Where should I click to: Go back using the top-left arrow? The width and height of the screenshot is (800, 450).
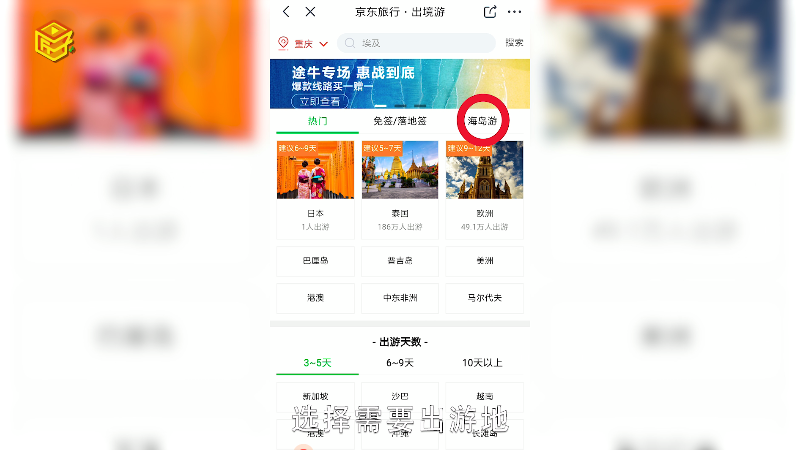[x=286, y=12]
